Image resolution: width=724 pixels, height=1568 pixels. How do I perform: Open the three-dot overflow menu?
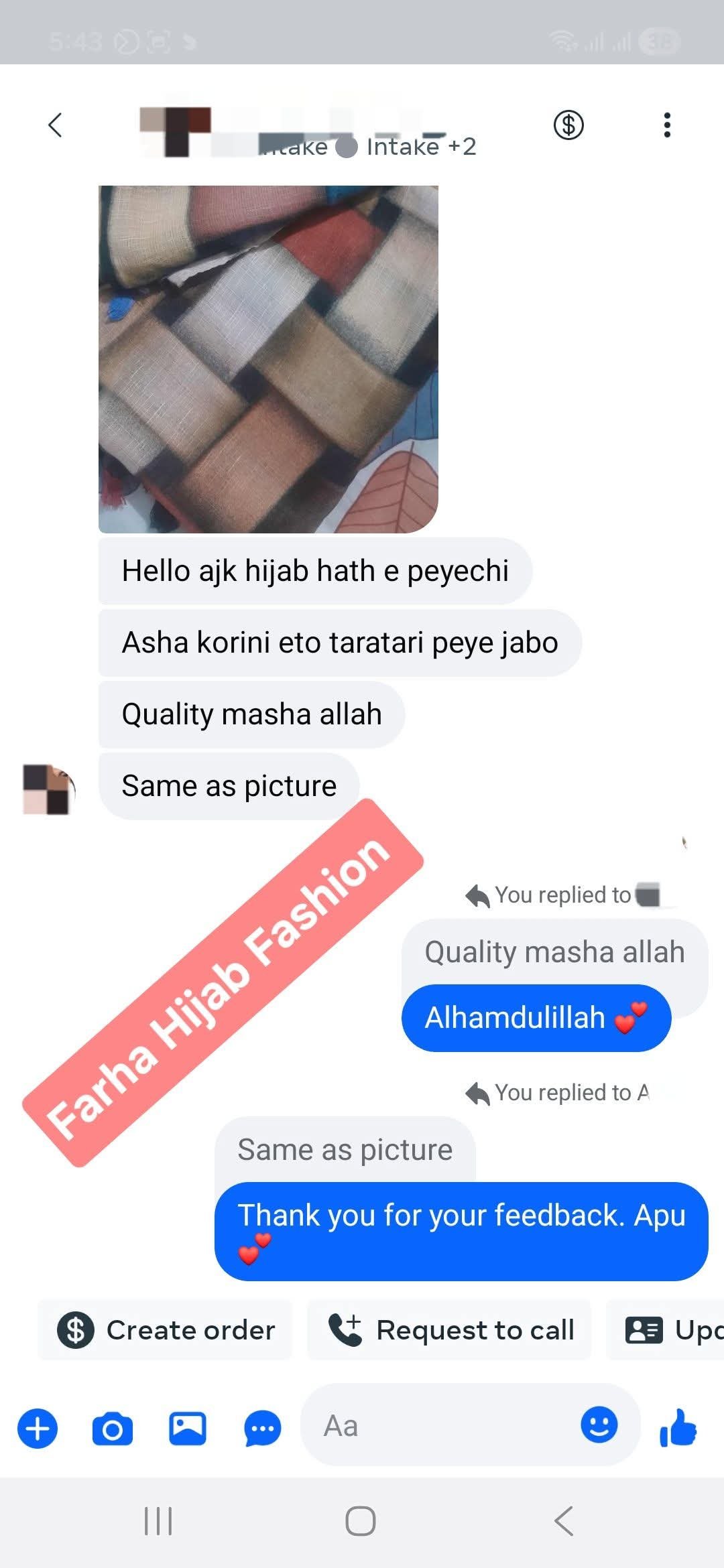click(666, 125)
